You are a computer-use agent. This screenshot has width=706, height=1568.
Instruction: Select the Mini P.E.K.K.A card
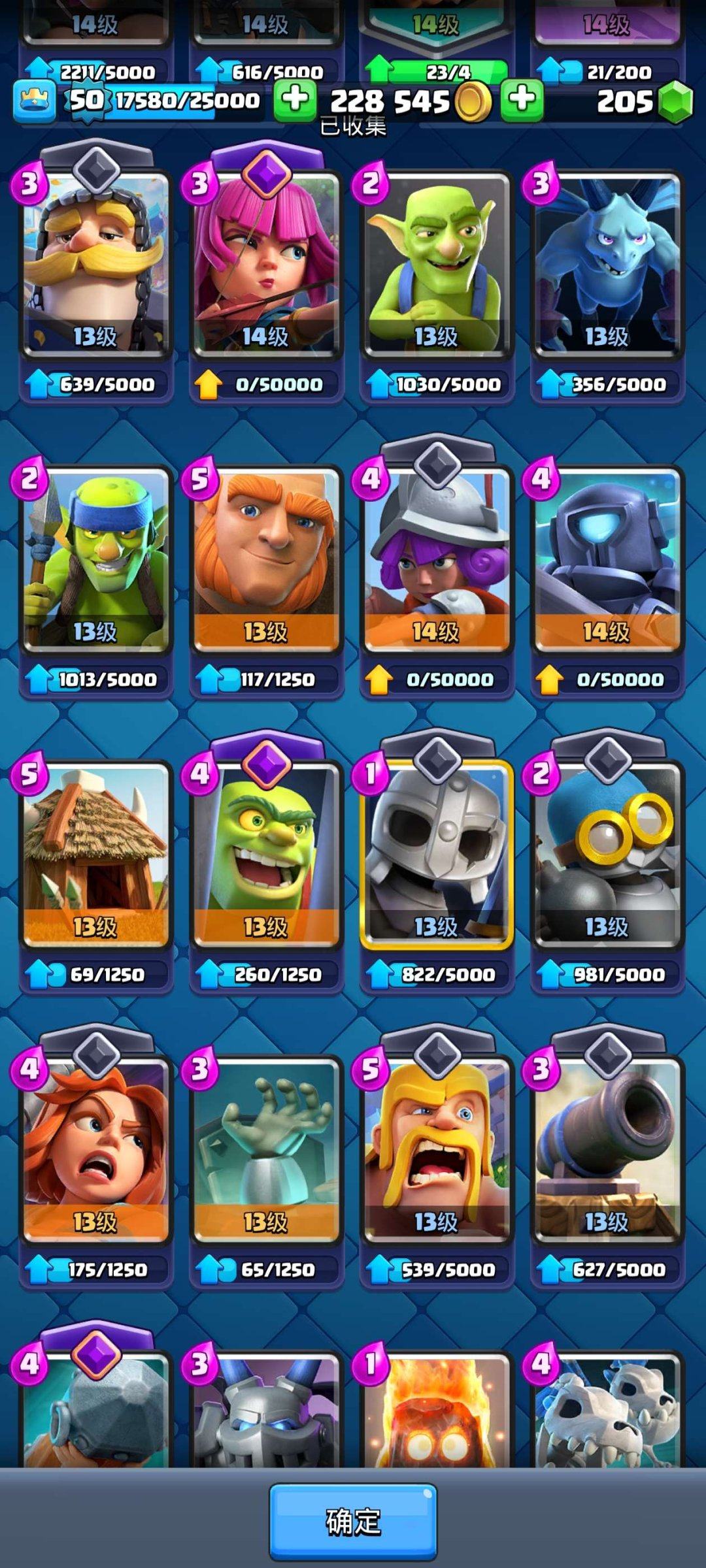pos(607,559)
